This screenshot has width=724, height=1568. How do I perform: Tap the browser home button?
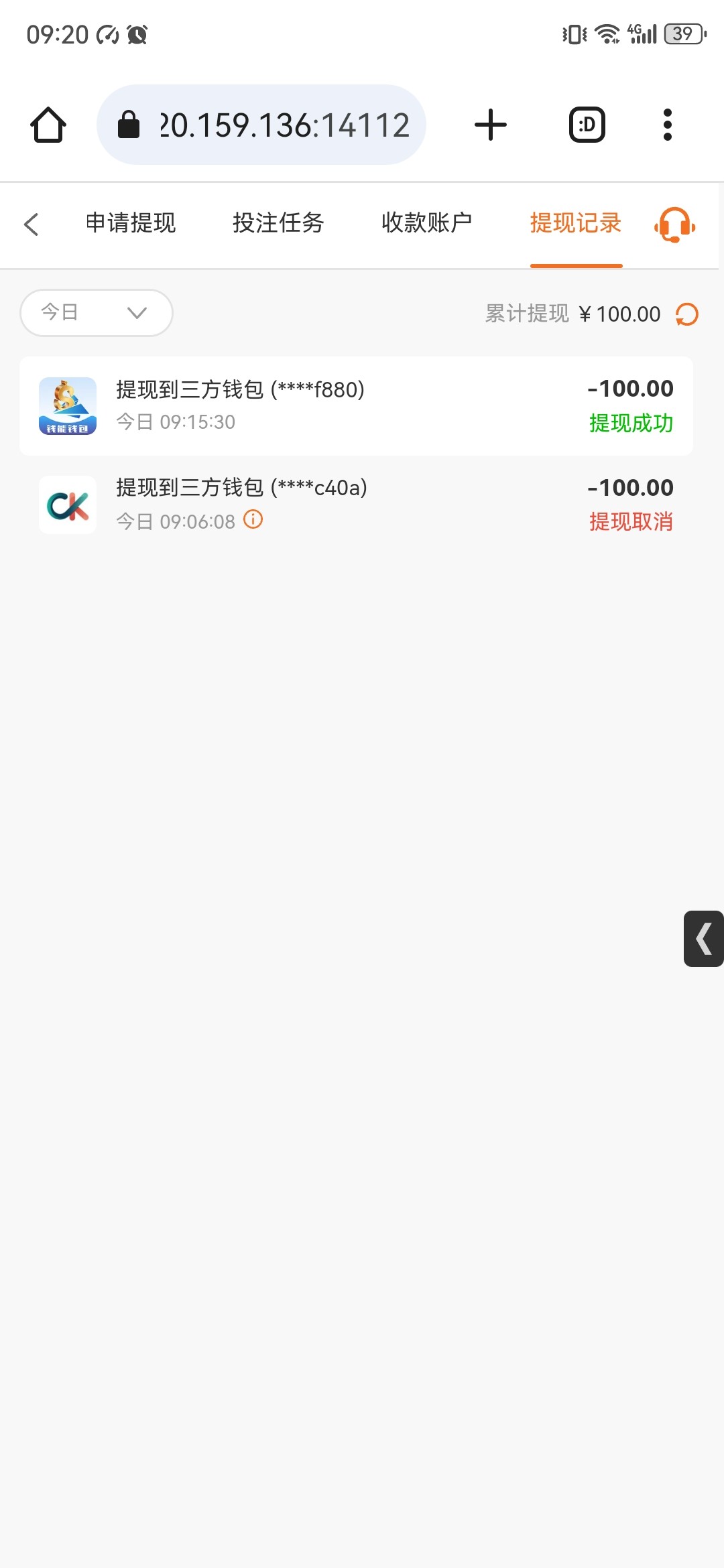[x=48, y=125]
